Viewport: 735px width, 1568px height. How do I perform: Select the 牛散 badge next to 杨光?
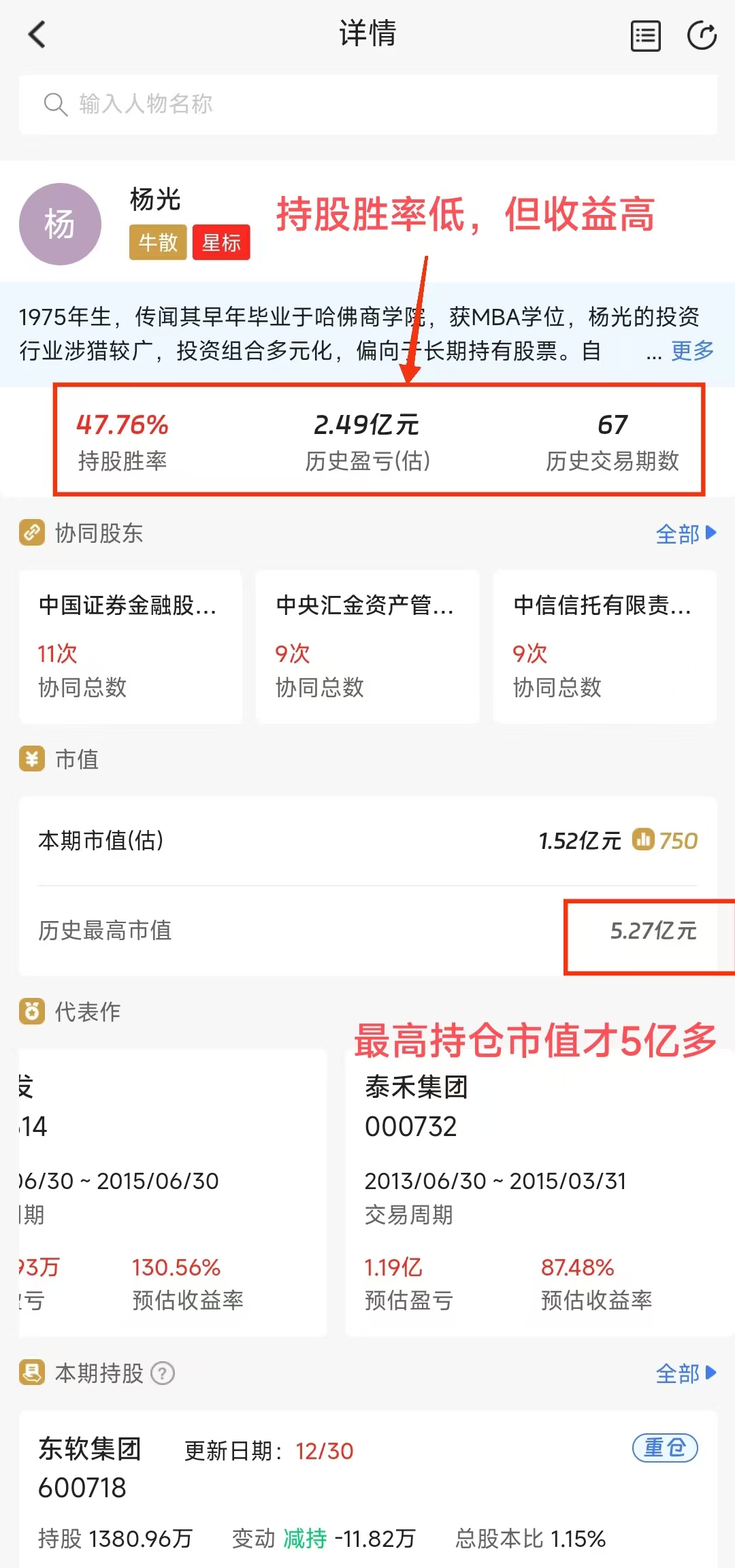[157, 243]
